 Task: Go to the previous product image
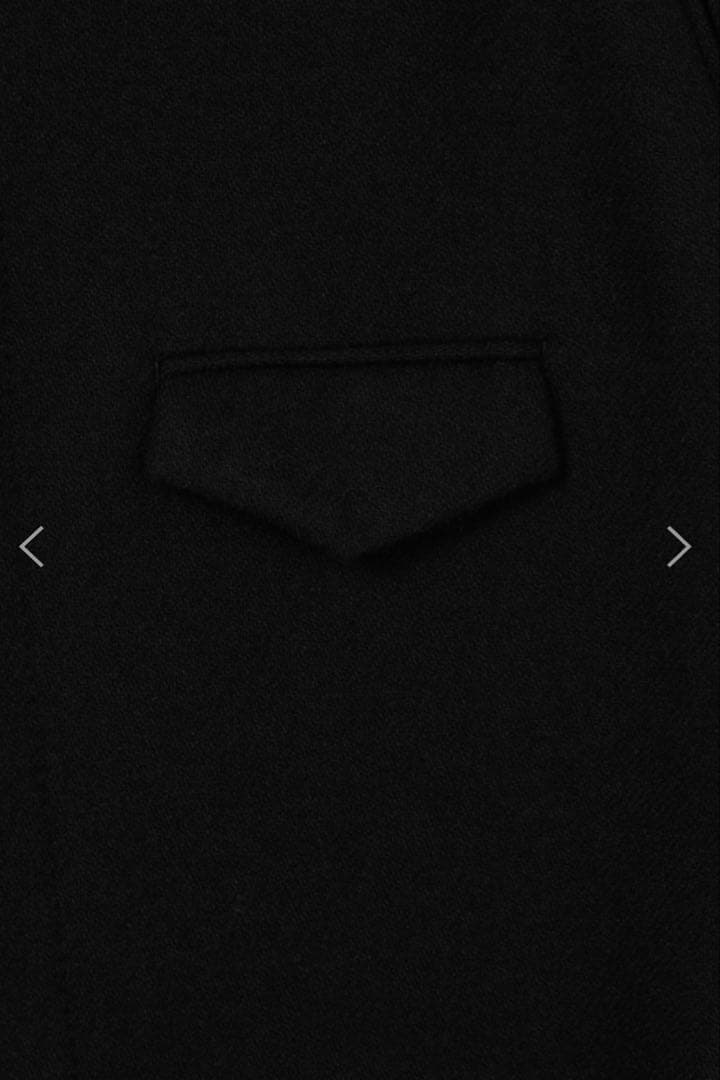[32, 547]
